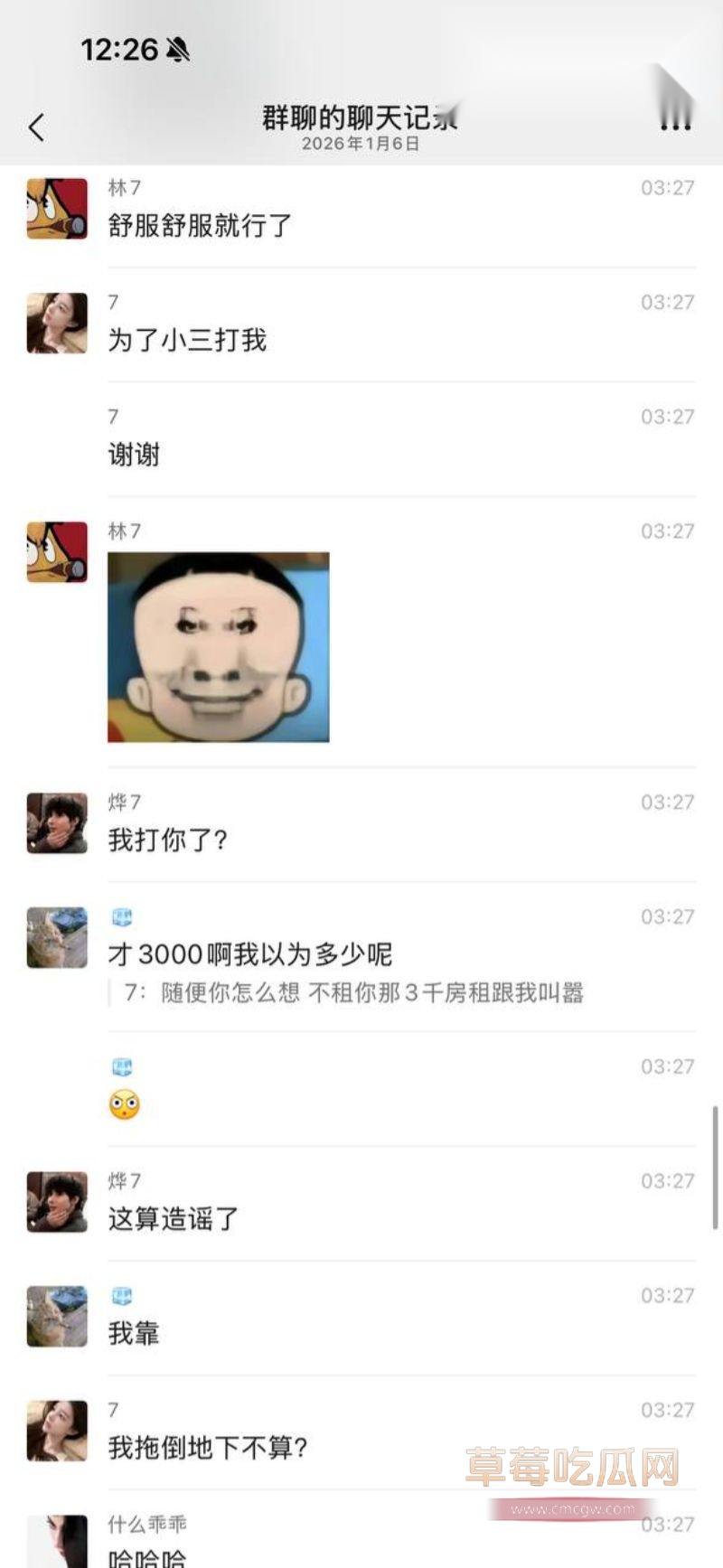Tap user 7's profile avatar

(56, 323)
